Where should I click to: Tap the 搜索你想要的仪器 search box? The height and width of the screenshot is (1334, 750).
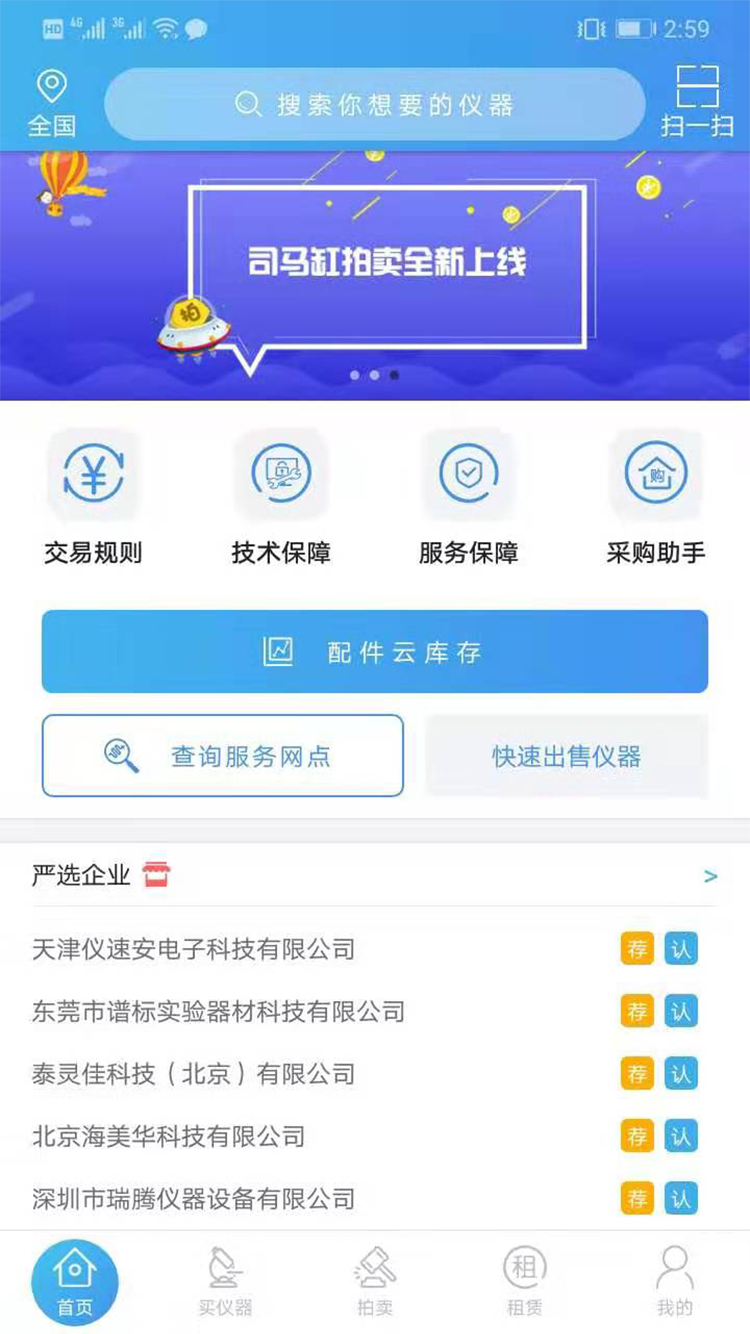(x=375, y=104)
